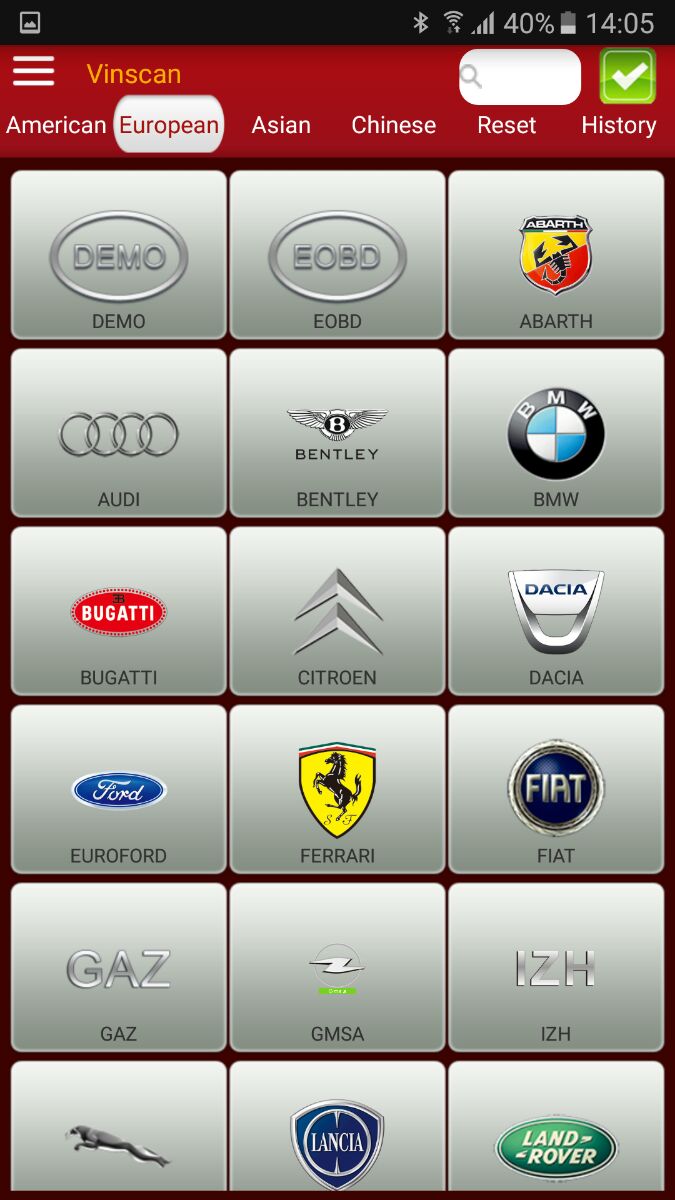The width and height of the screenshot is (675, 1200).
Task: Open the DACIA brand tile
Action: 556,612
